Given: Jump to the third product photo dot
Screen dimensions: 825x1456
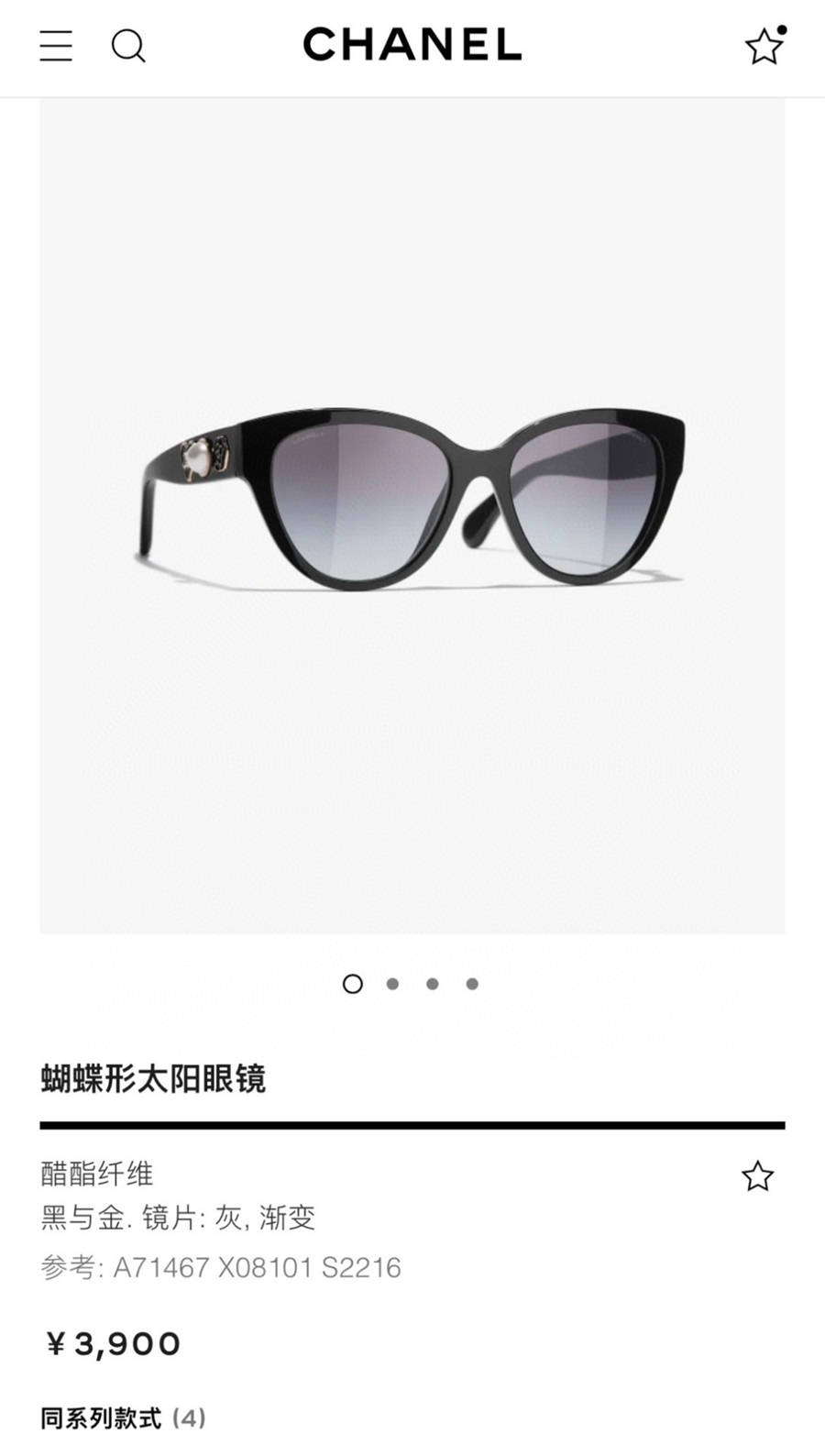Looking at the screenshot, I should [x=433, y=984].
